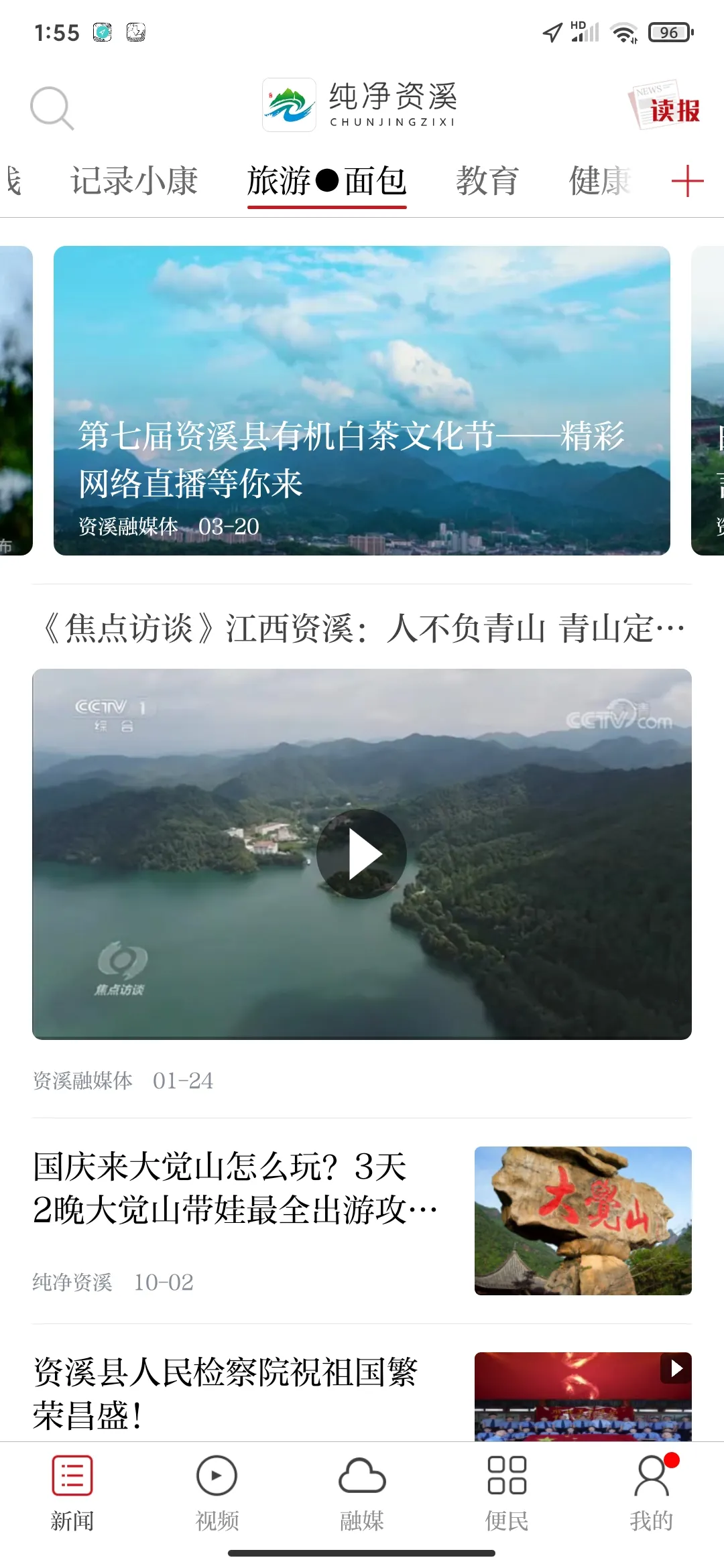Open the search magnifier icon
724x1568 pixels.
[x=52, y=108]
